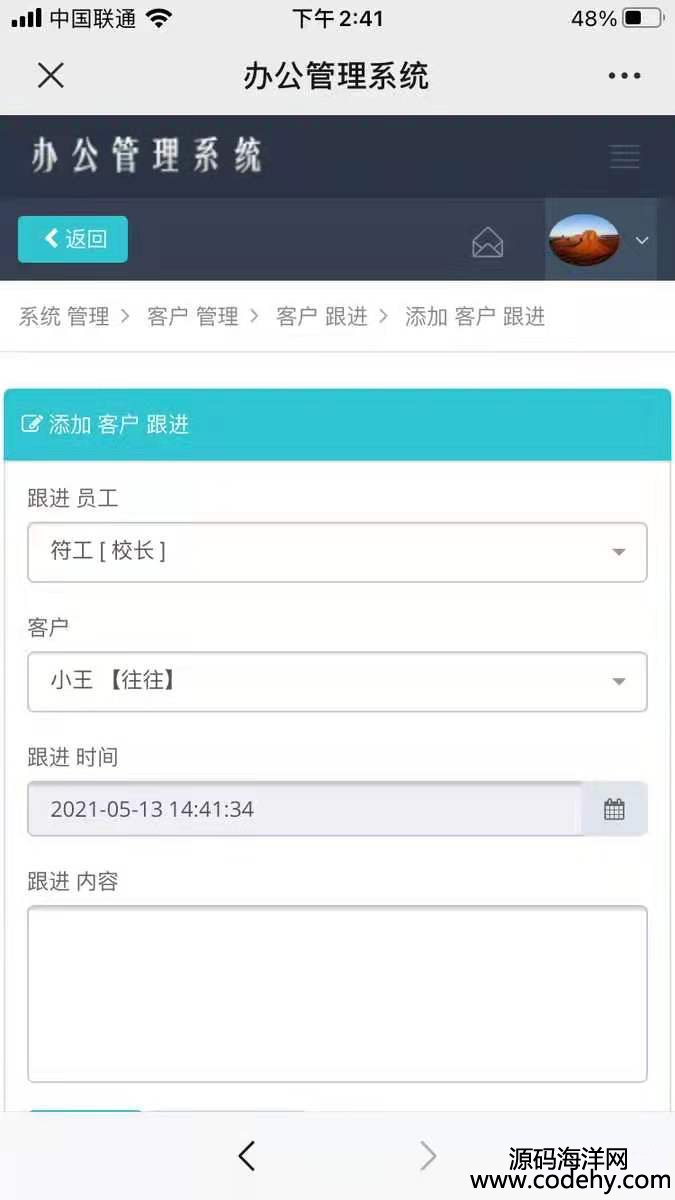This screenshot has height=1200, width=675.
Task: Go to 客户 管理 breadcrumb
Action: point(193,317)
